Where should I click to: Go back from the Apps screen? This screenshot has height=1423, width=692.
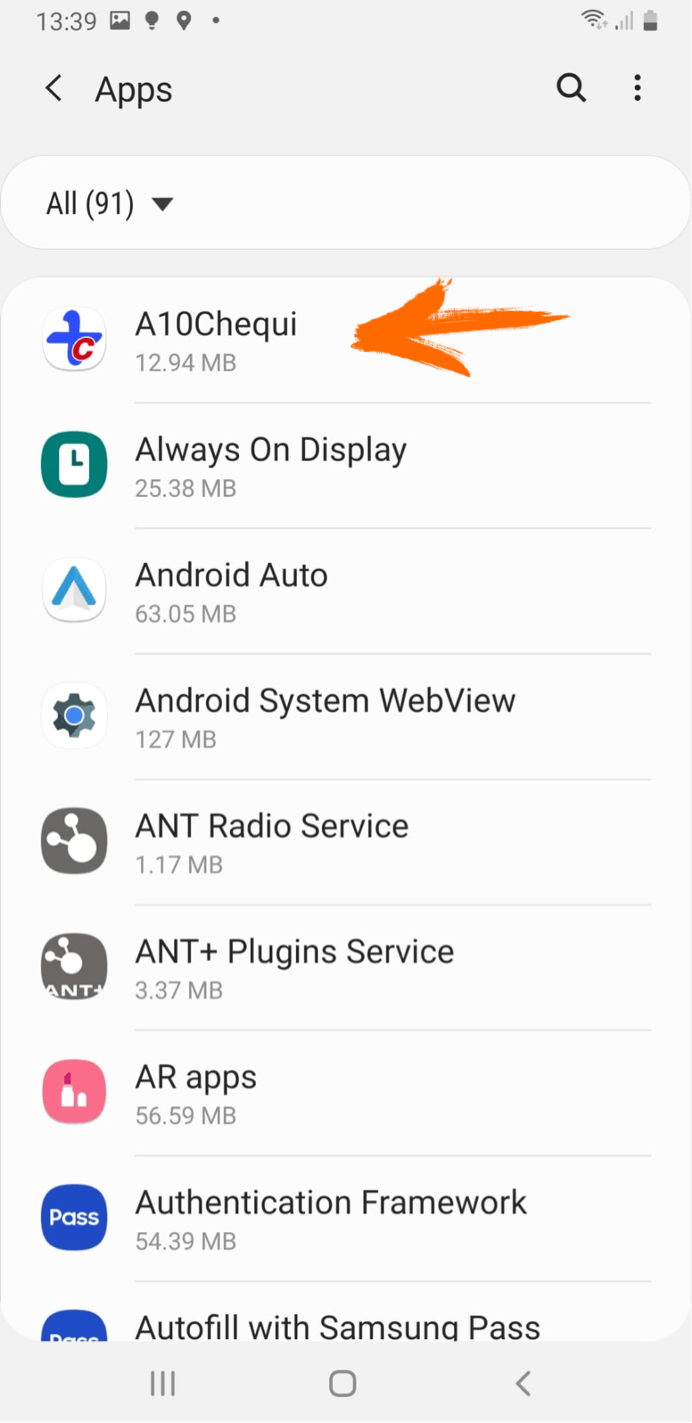(x=54, y=89)
